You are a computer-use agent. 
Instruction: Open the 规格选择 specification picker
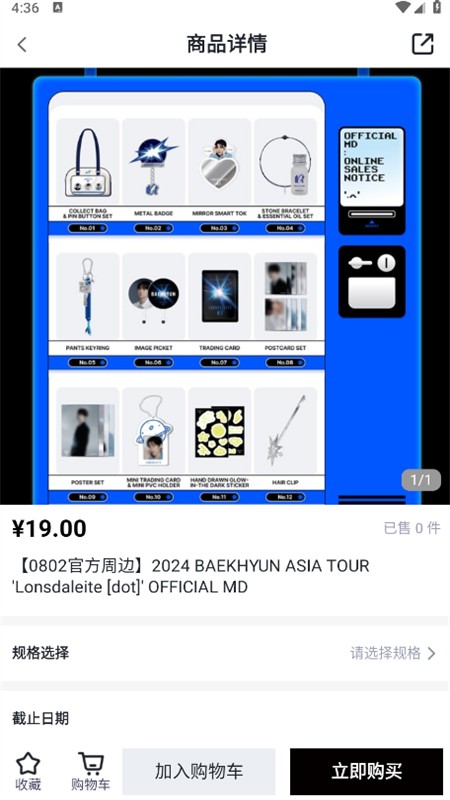[x=225, y=653]
